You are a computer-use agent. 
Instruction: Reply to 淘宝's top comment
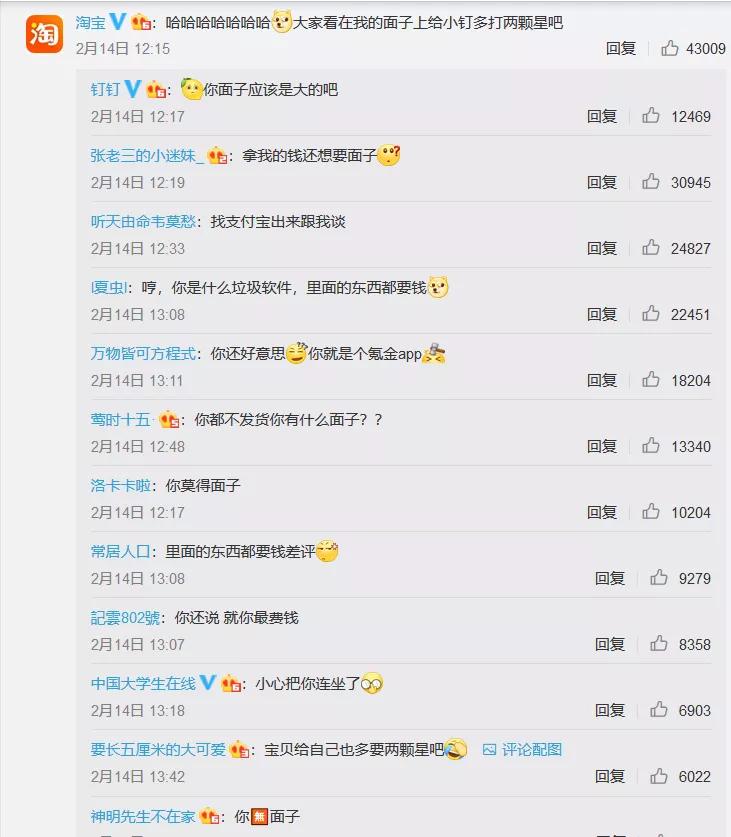620,48
